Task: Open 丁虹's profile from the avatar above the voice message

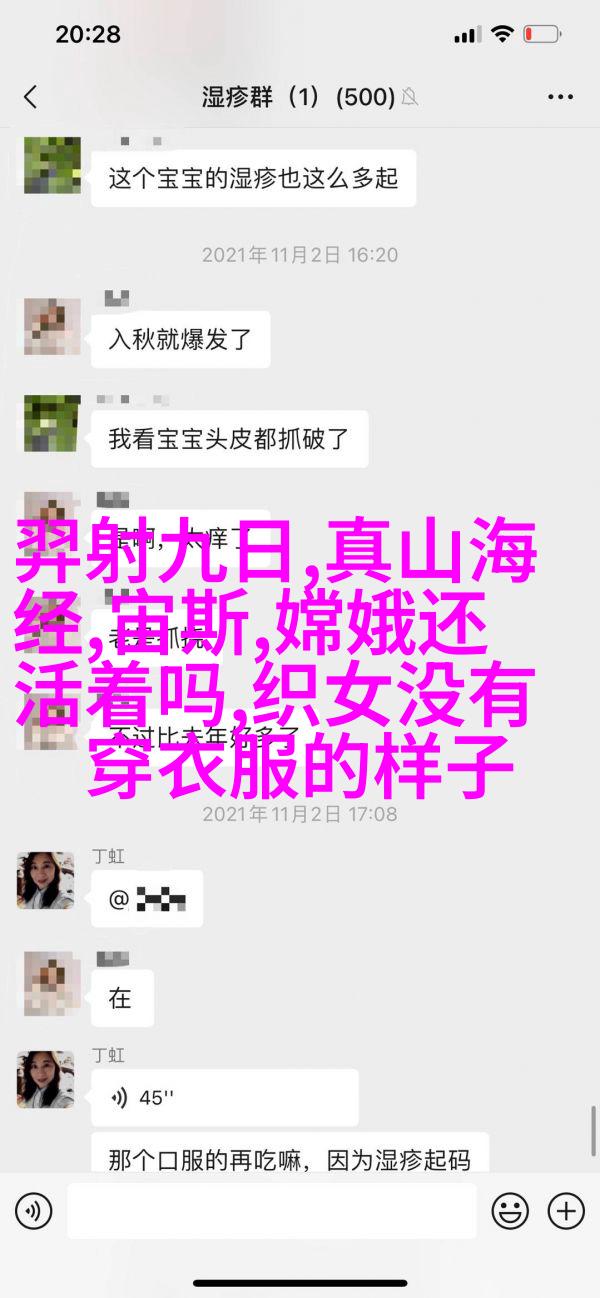Action: coord(46,1079)
